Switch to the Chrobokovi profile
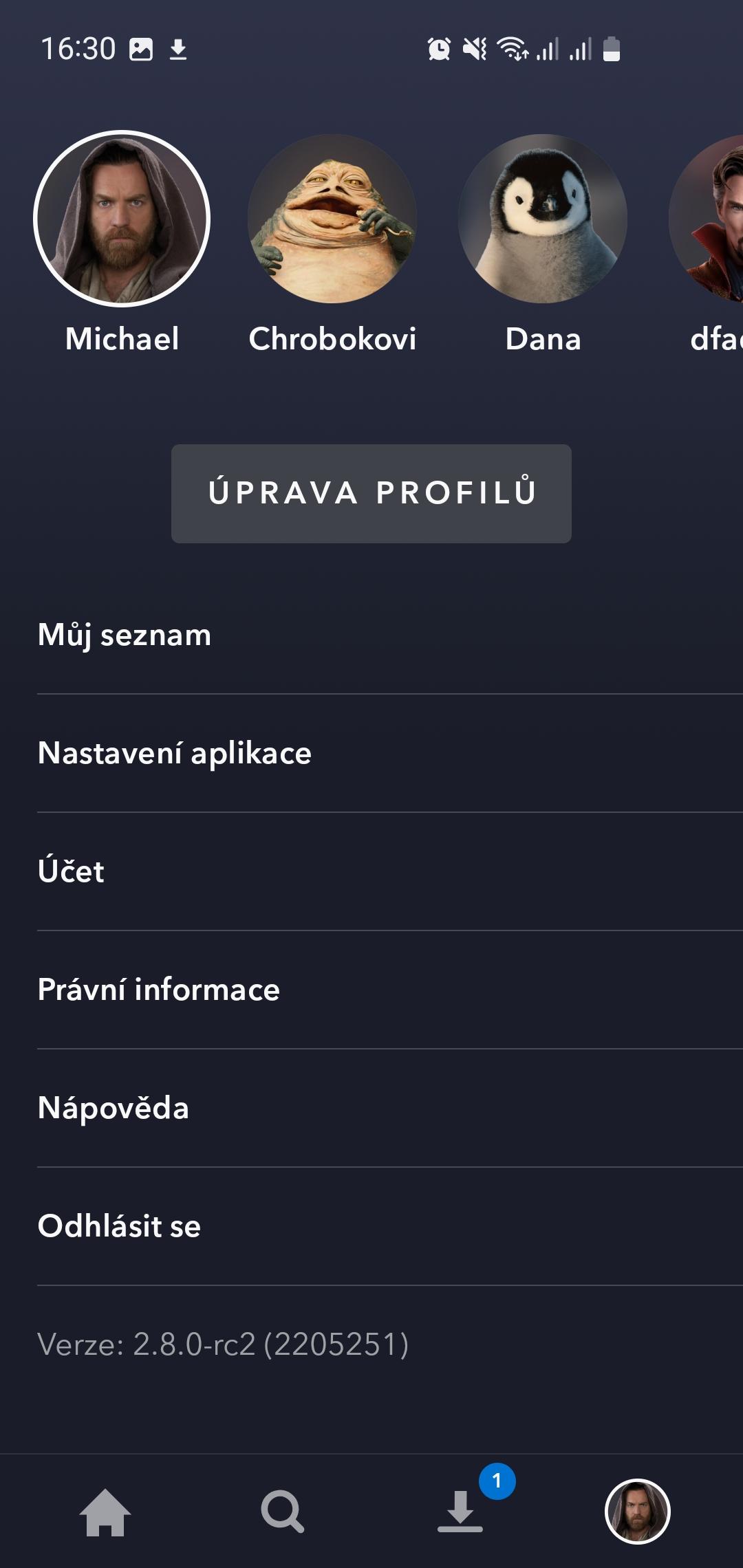743x1568 pixels. pyautogui.click(x=332, y=219)
